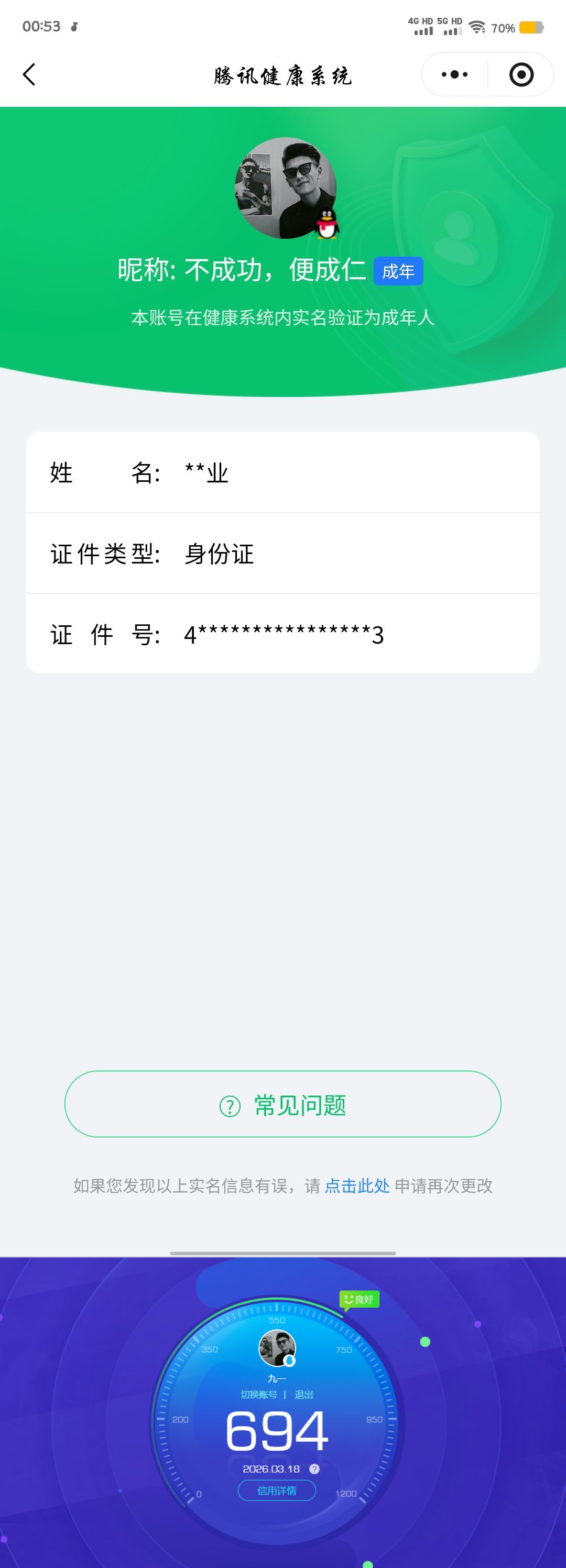The width and height of the screenshot is (566, 1568).
Task: Close the mini program with the circle icon
Action: coord(521,75)
